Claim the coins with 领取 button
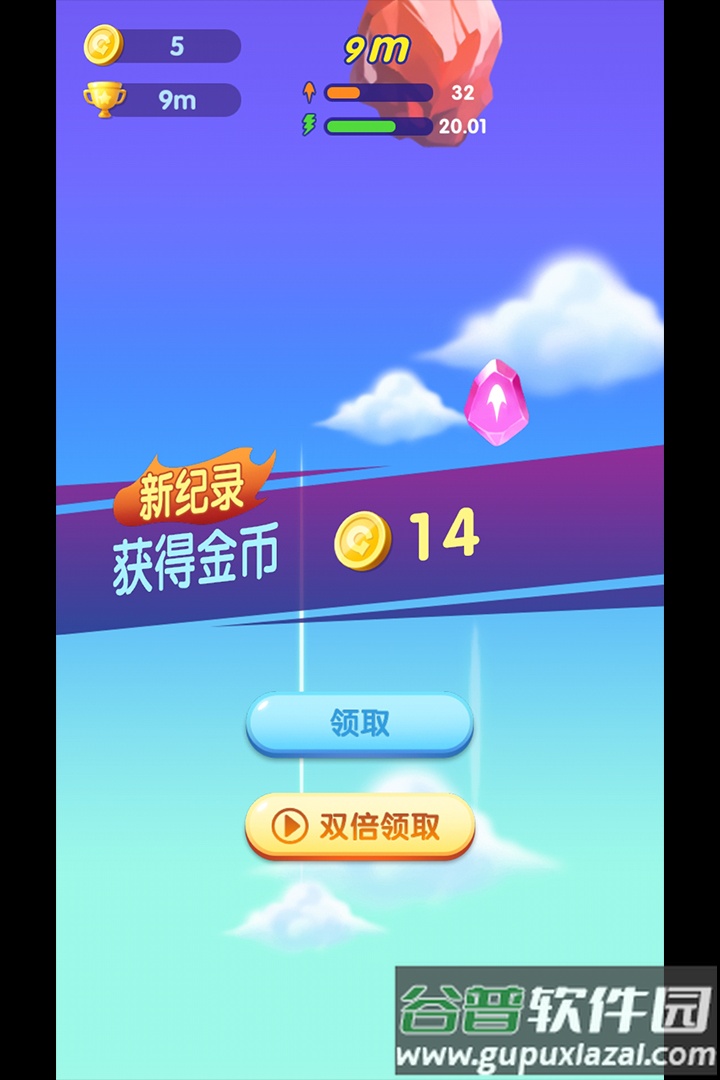The image size is (720, 1080). point(360,723)
